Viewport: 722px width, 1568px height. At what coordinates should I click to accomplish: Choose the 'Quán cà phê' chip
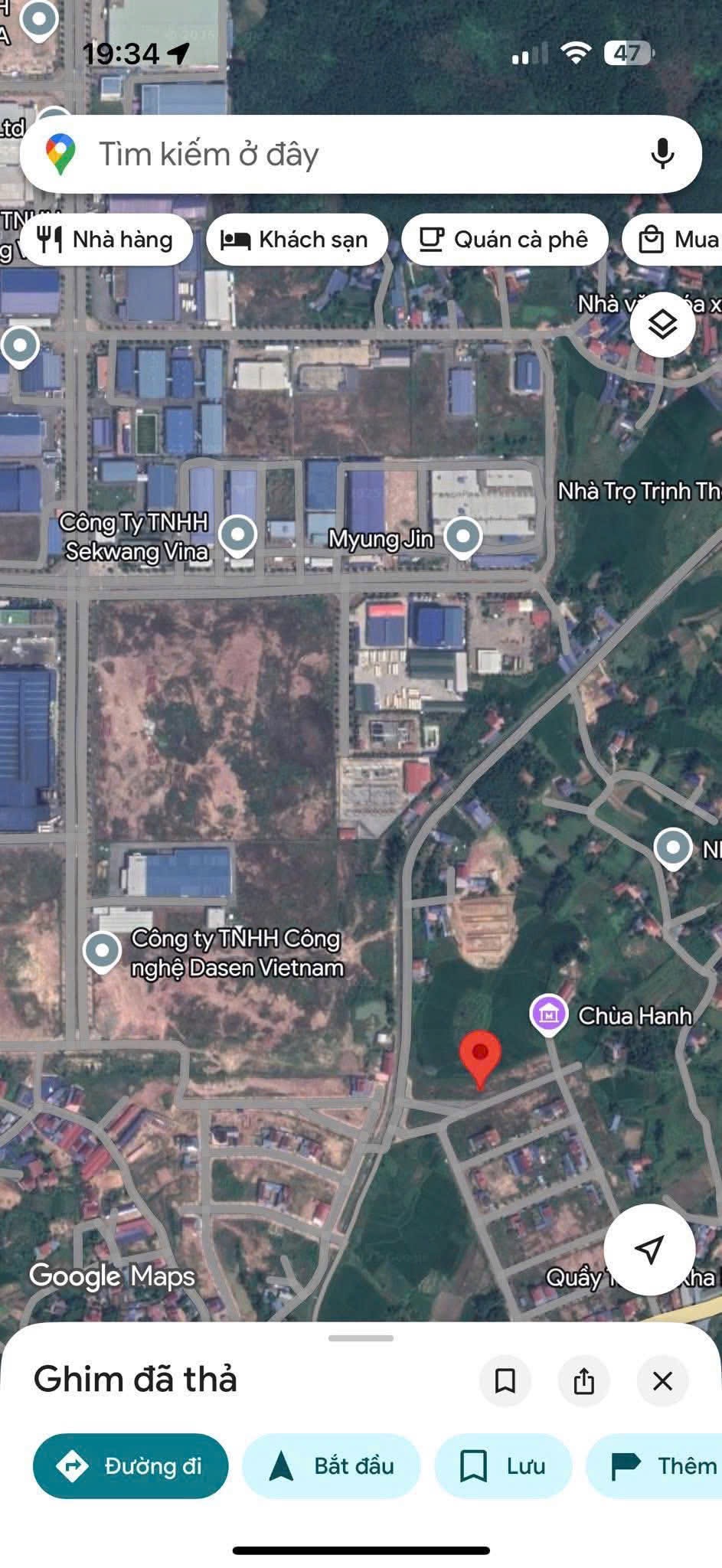point(505,240)
